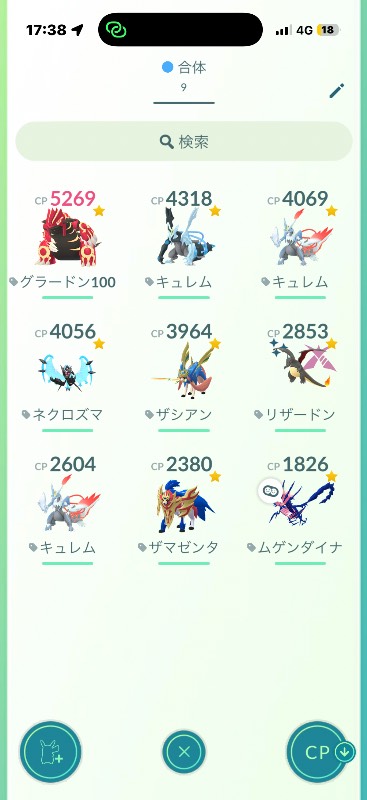Open グラードン100 with CP 5269
This screenshot has width=367, height=800.
[67, 238]
